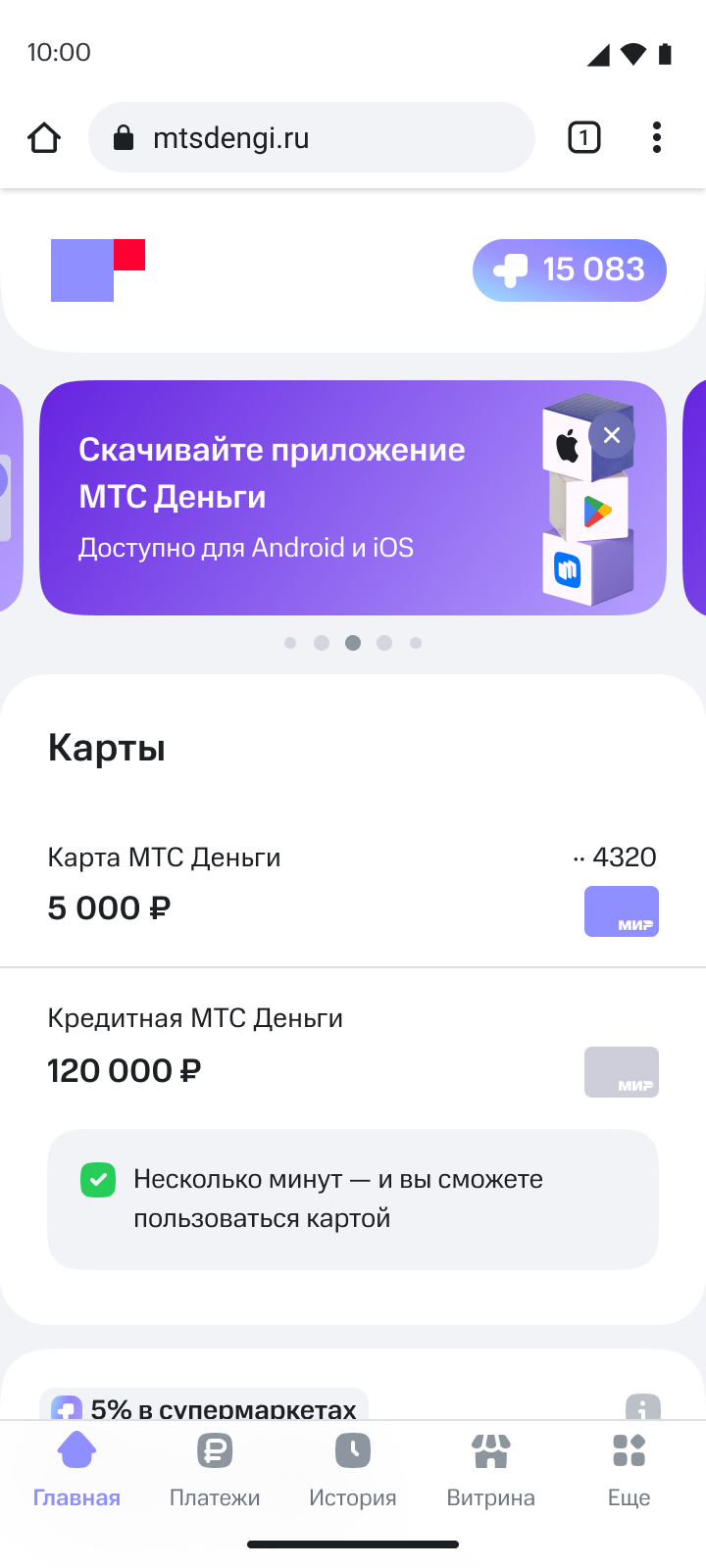This screenshot has height=1568, width=706.
Task: Go to the browser home page
Action: pyautogui.click(x=44, y=138)
